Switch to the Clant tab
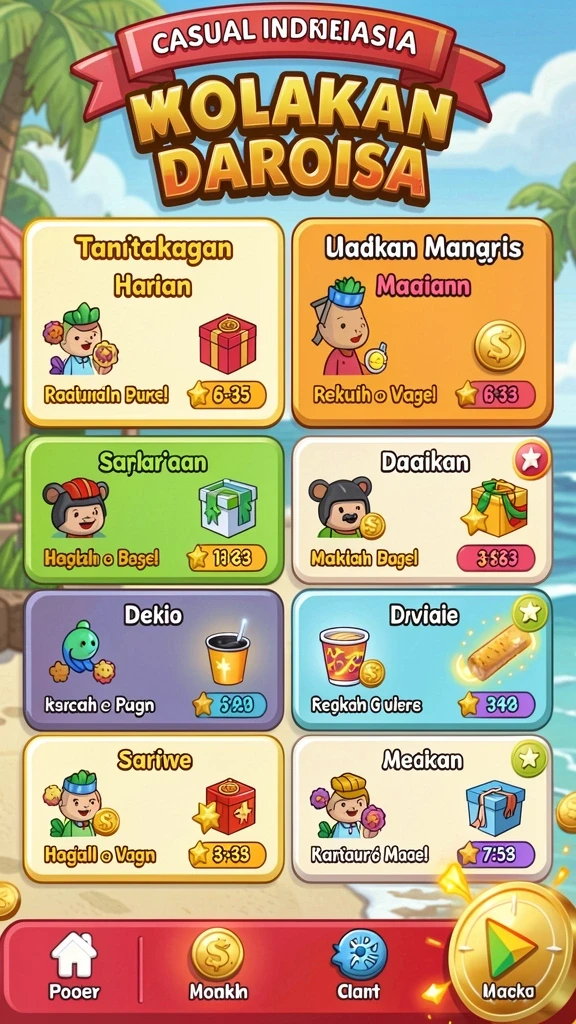576x1024 pixels. pyautogui.click(x=359, y=967)
